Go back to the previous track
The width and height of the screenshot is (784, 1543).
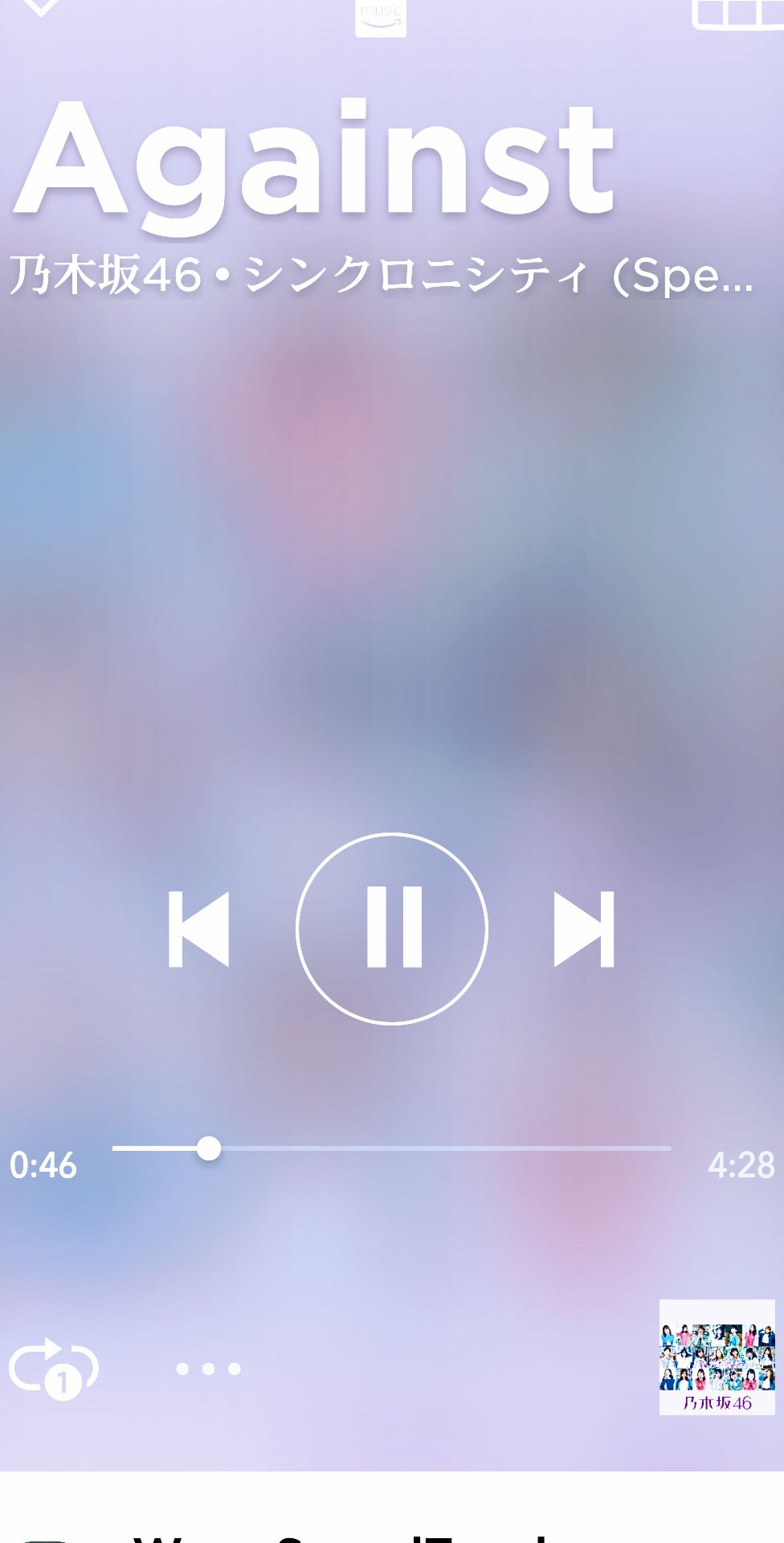(x=198, y=928)
